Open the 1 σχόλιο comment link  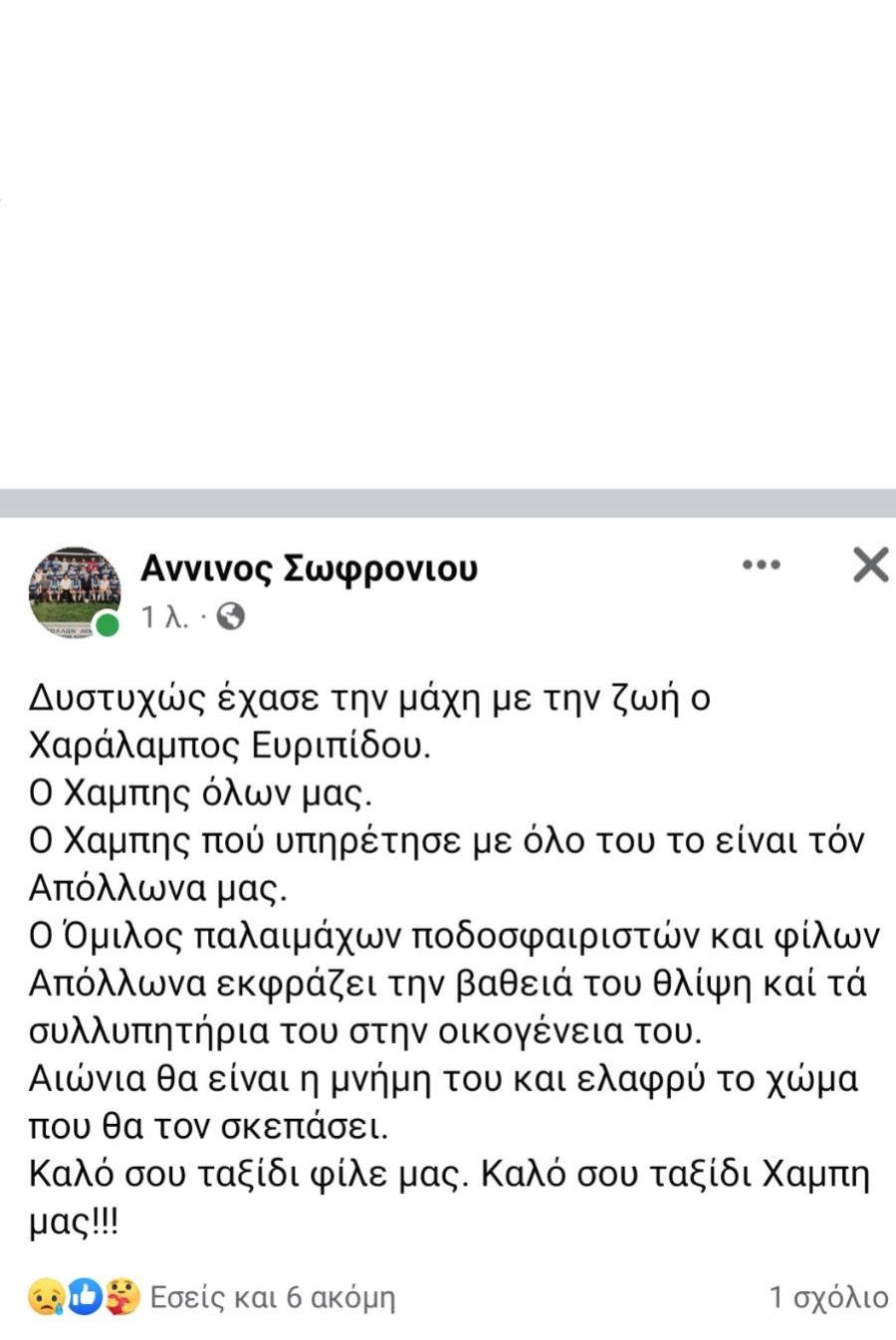click(827, 1297)
